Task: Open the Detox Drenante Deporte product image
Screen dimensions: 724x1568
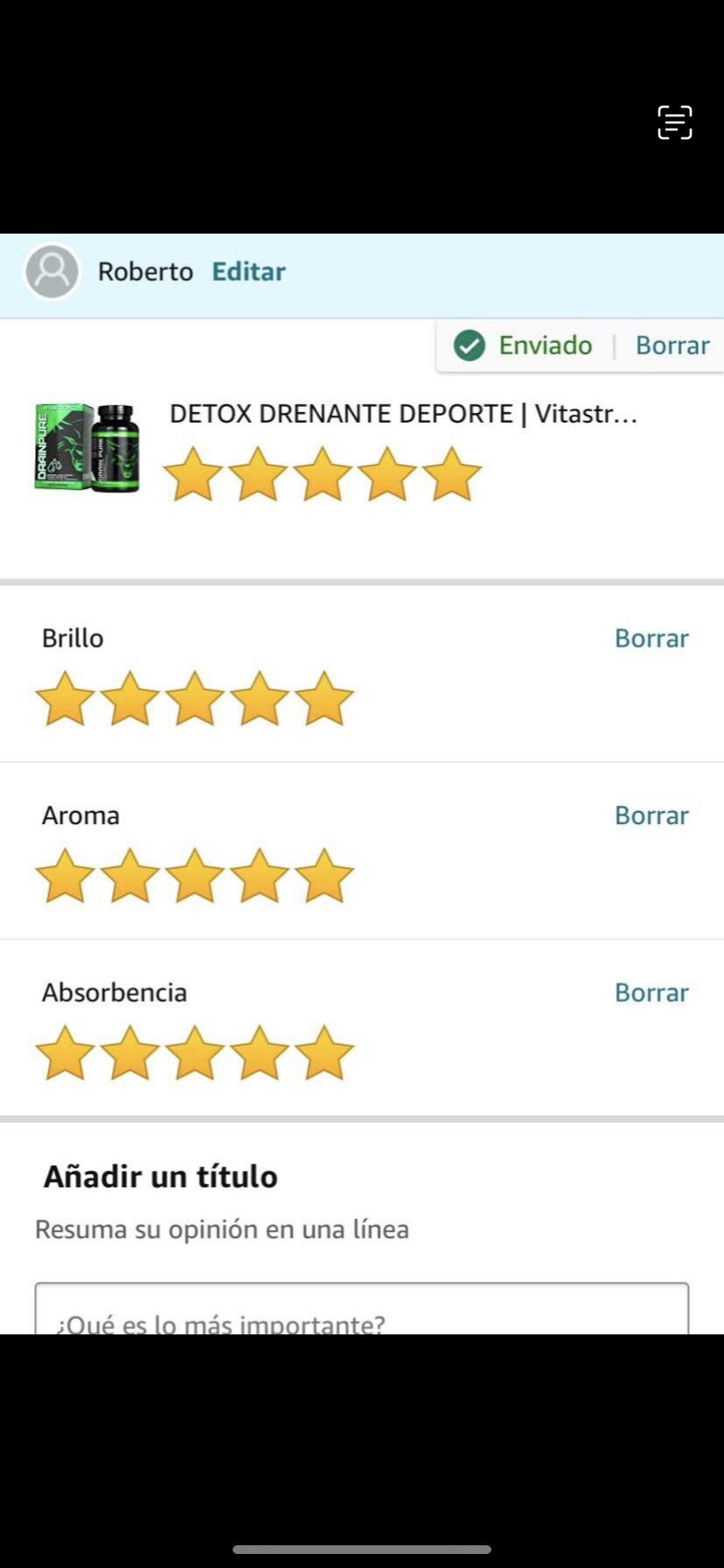Action: pyautogui.click(x=87, y=447)
